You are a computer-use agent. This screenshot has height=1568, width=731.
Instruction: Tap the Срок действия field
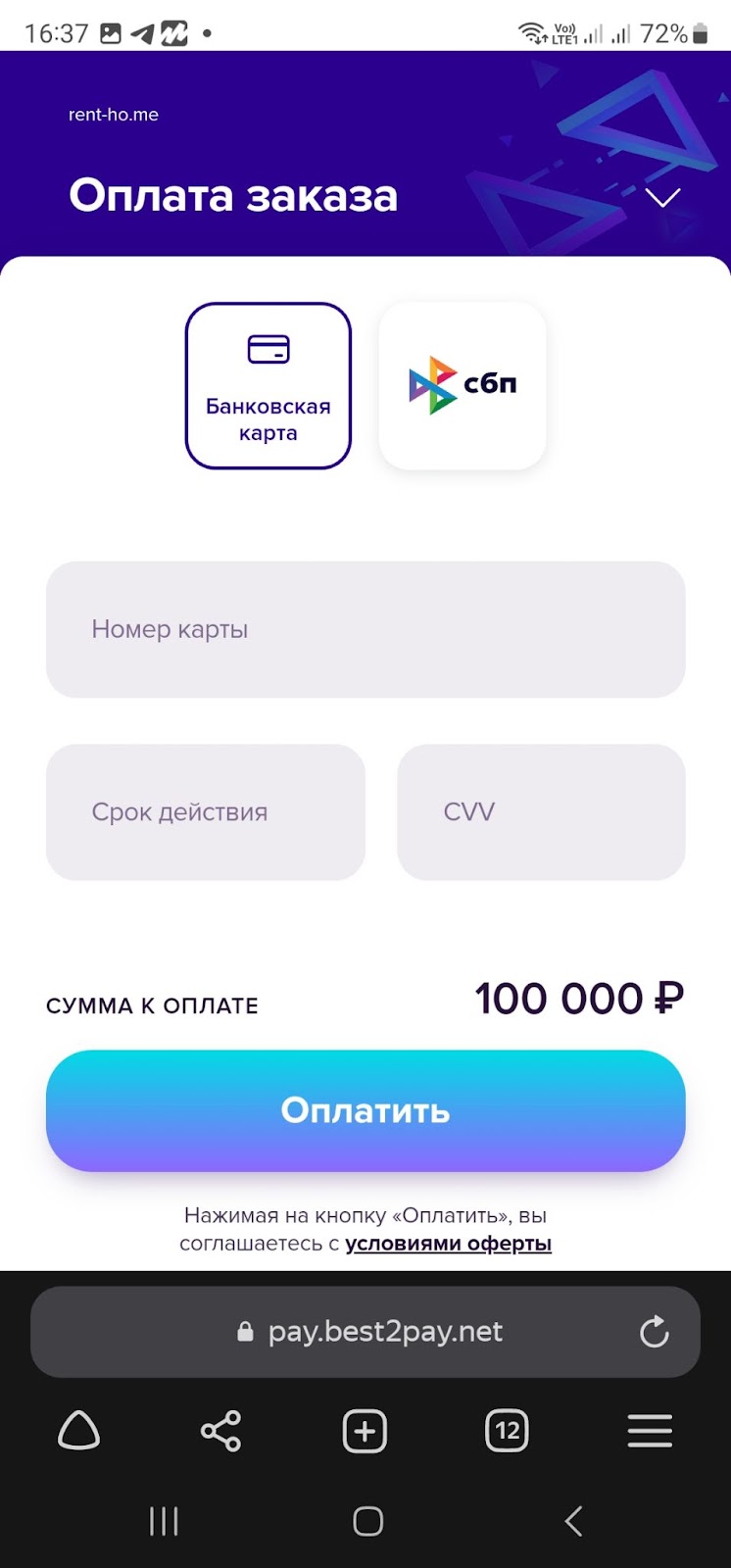tap(206, 812)
